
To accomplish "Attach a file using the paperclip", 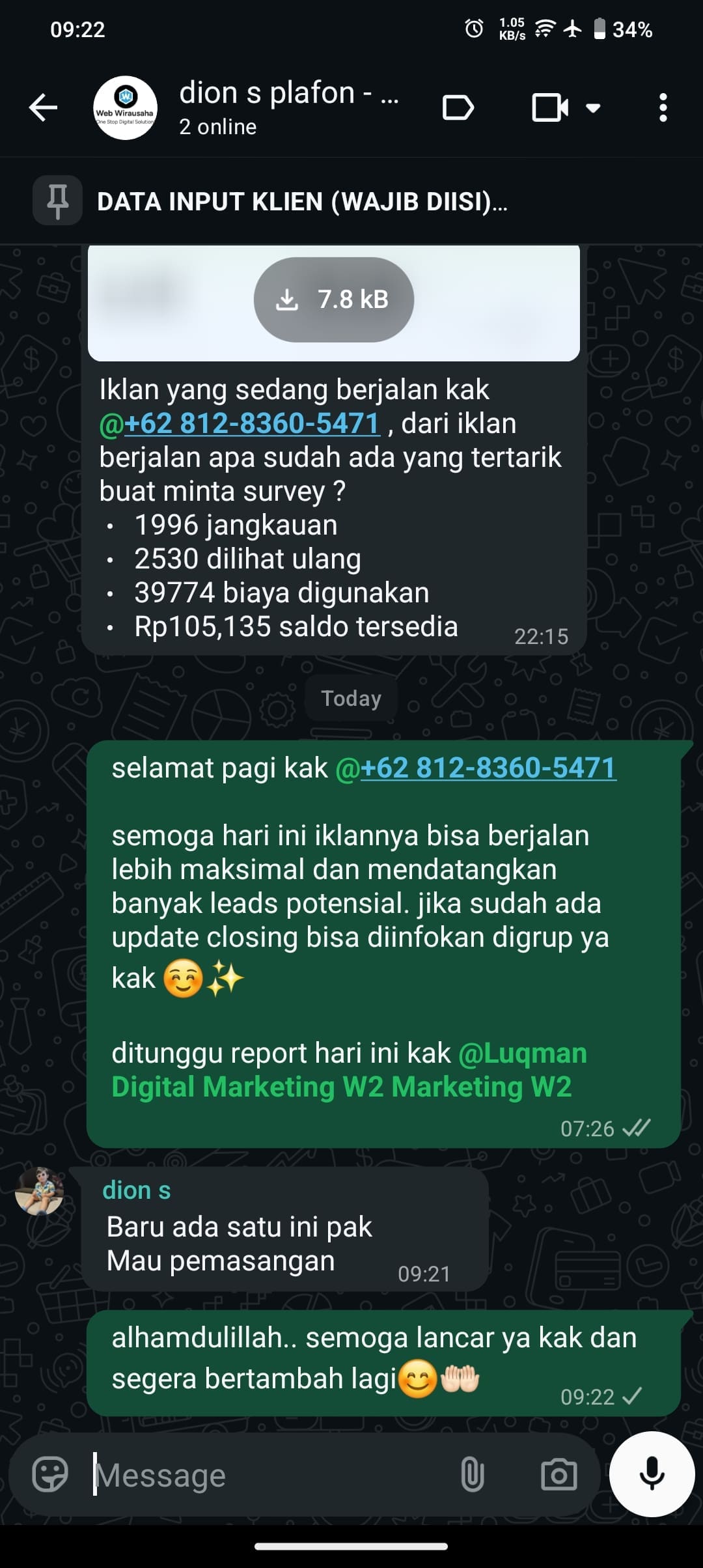I will (472, 1475).
